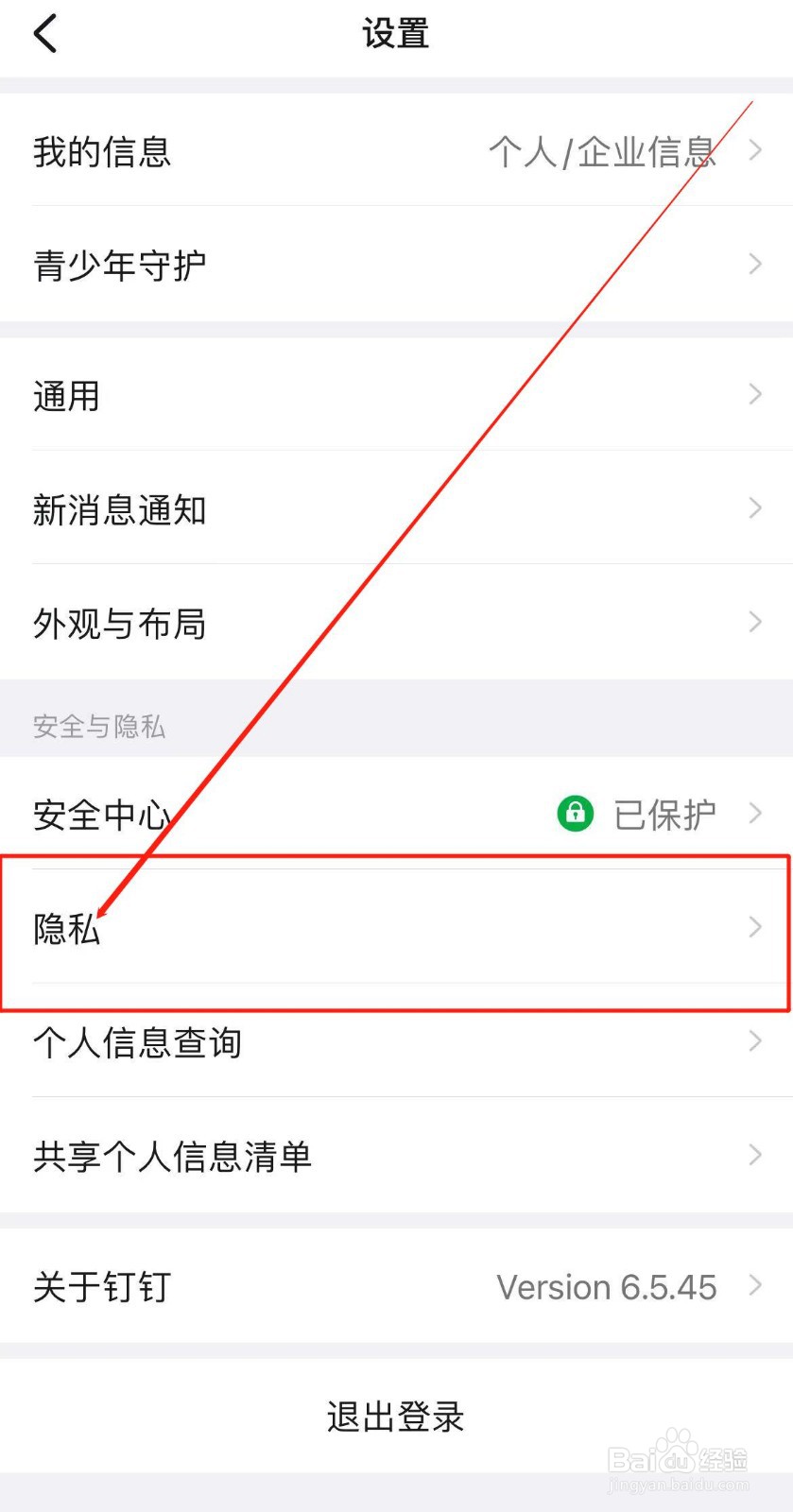Tap the back arrow to leave Settings
This screenshot has height=1512, width=793.
click(44, 33)
